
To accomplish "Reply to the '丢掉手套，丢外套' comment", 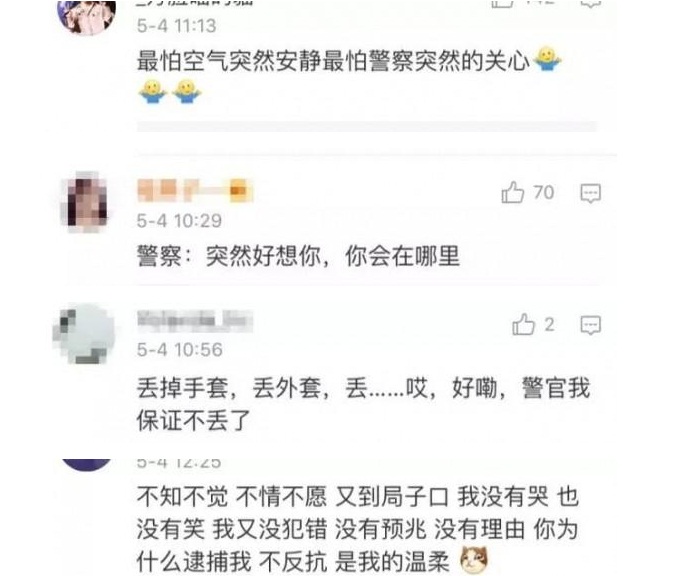I will click(591, 325).
